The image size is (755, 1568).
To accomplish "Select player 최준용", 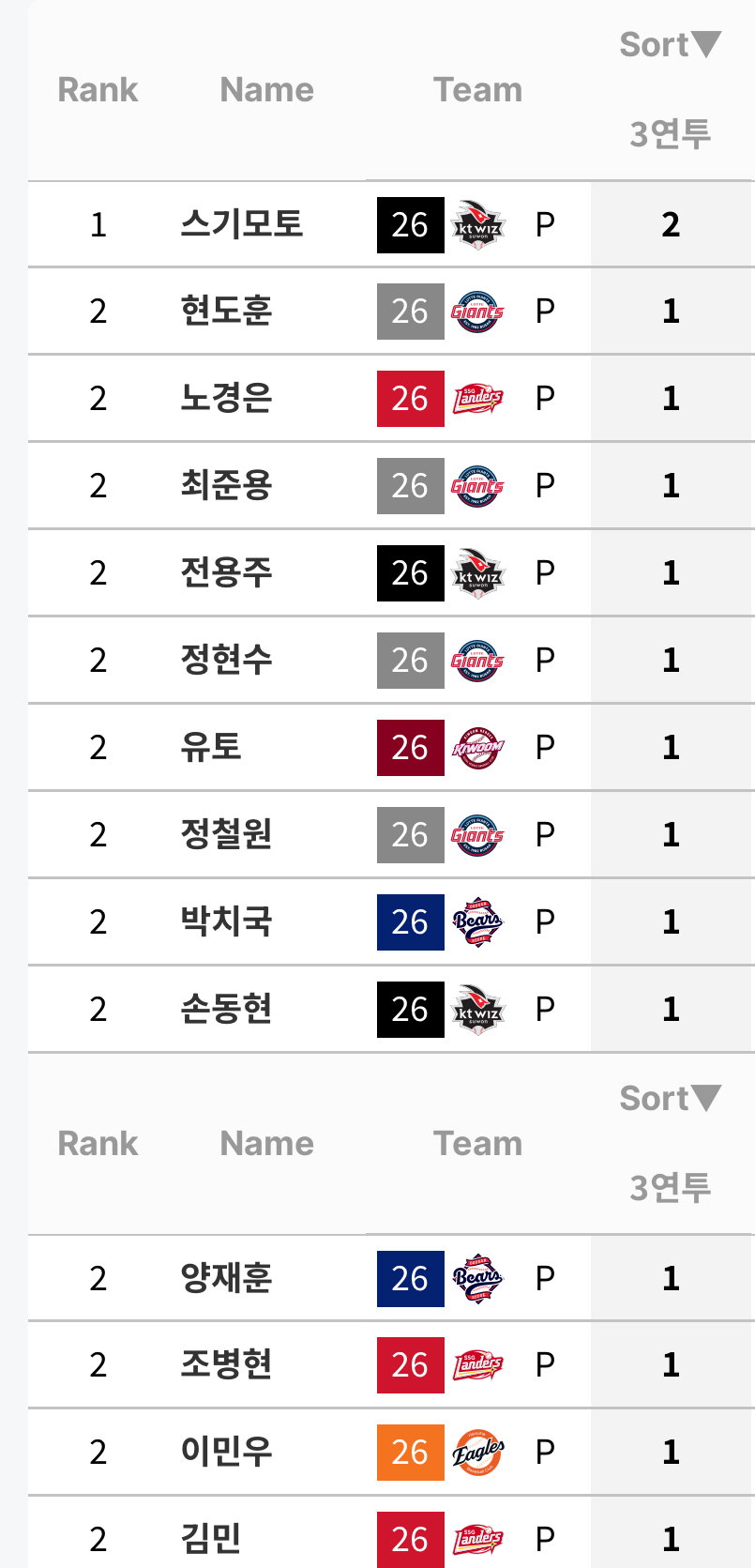I will click(226, 485).
